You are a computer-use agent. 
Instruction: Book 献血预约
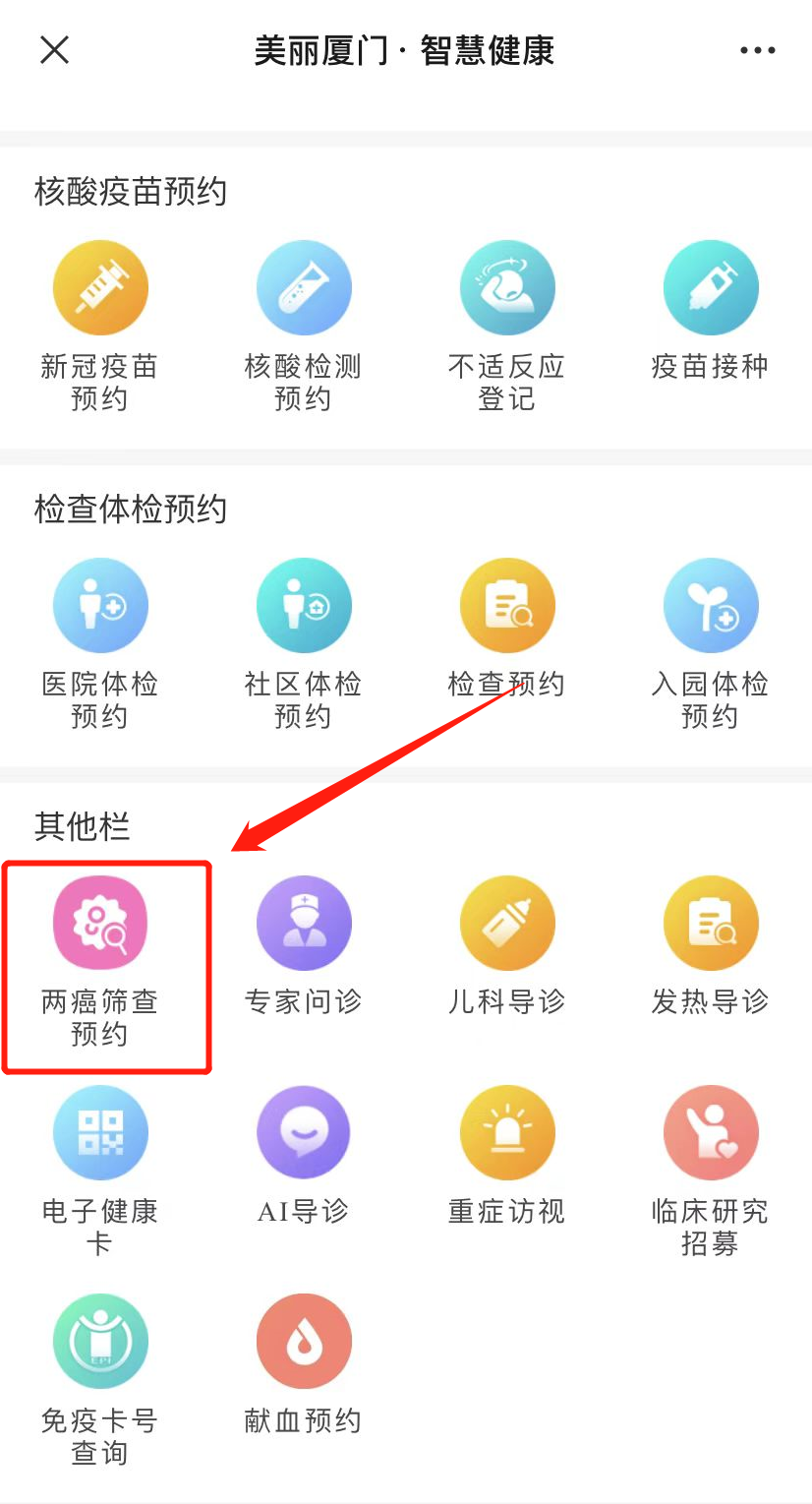point(304,1342)
